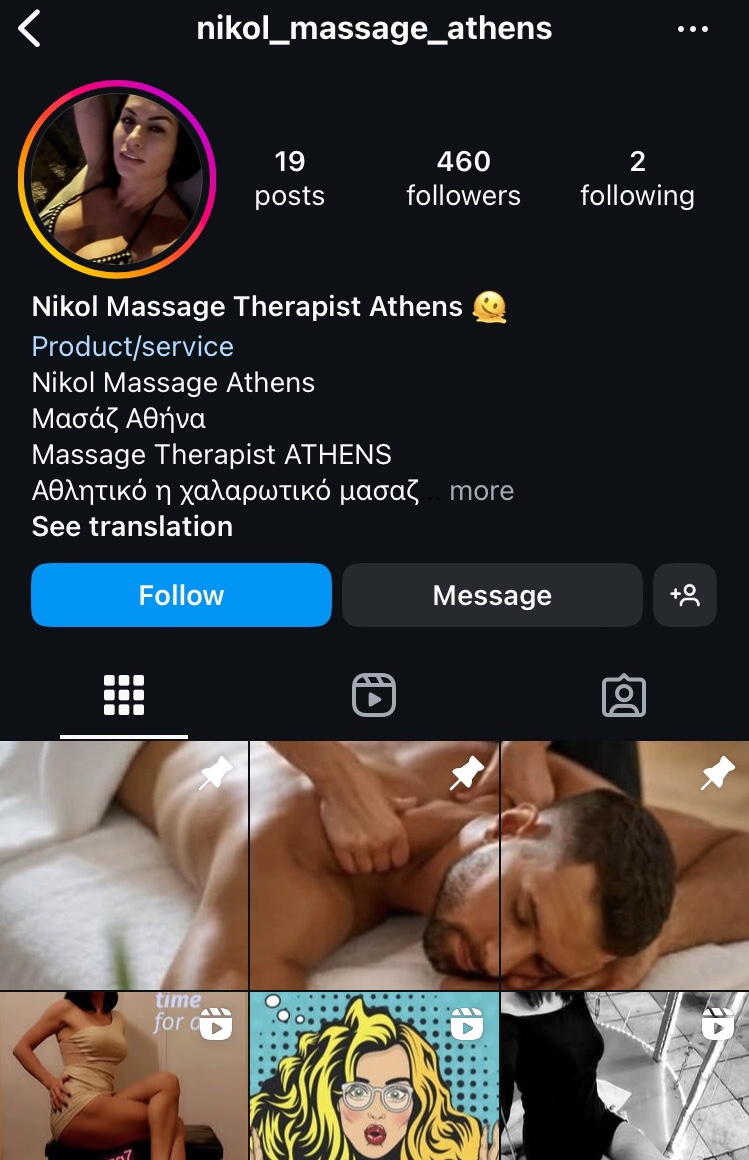Play the reel with 'time for' text
Screen dimensions: 749x1160
pyautogui.click(x=123, y=1075)
